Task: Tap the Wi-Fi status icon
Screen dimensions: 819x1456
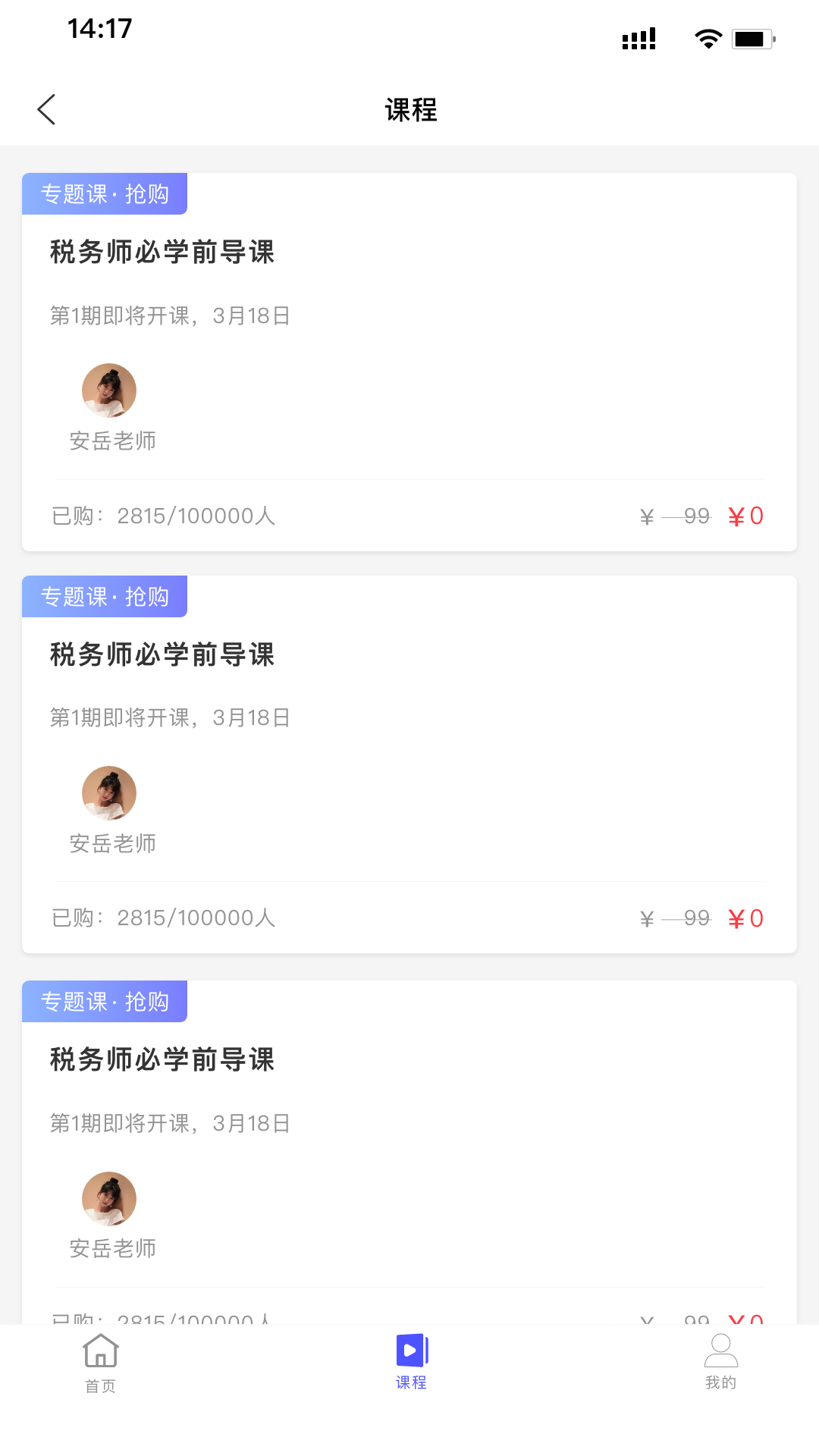Action: point(708,37)
